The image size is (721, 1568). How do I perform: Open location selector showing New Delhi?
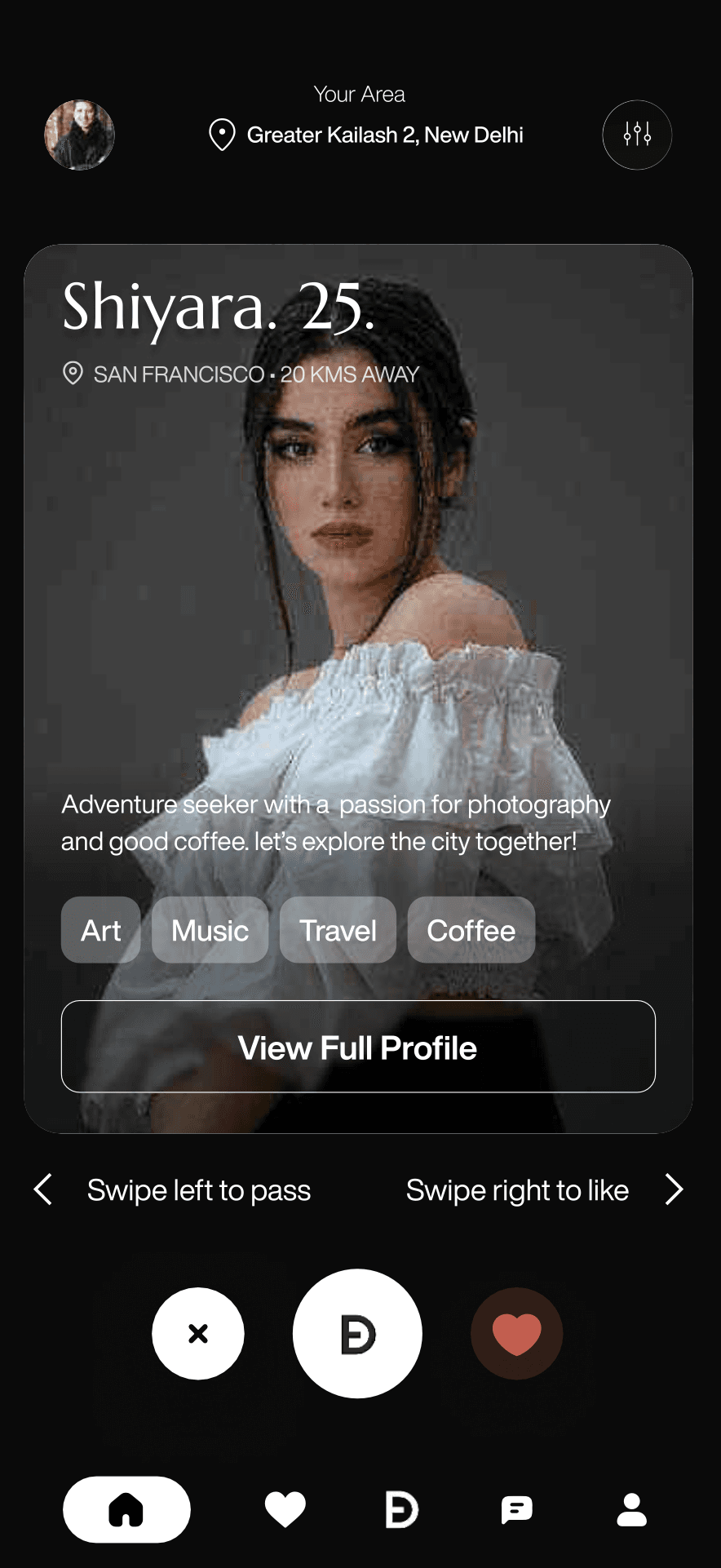(383, 135)
